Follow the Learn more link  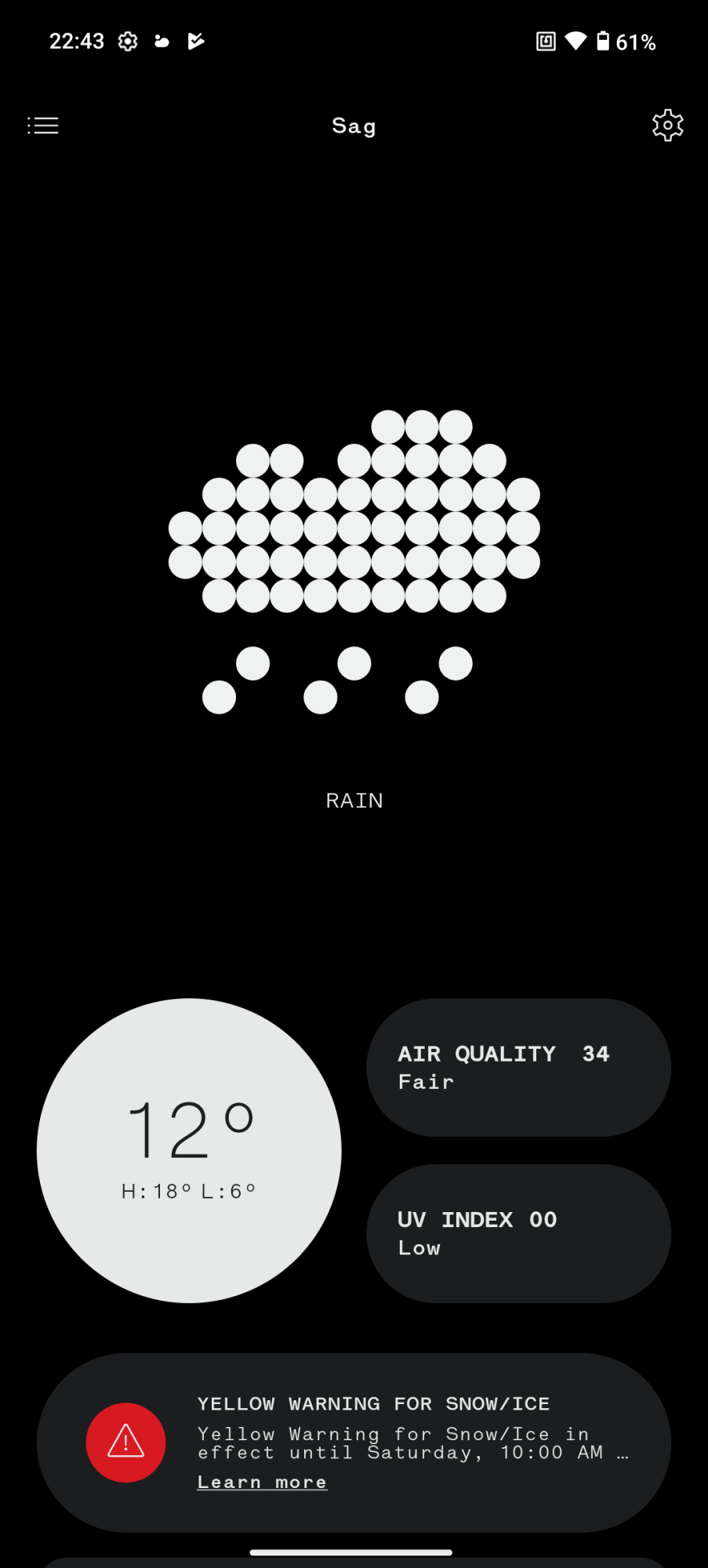262,1483
